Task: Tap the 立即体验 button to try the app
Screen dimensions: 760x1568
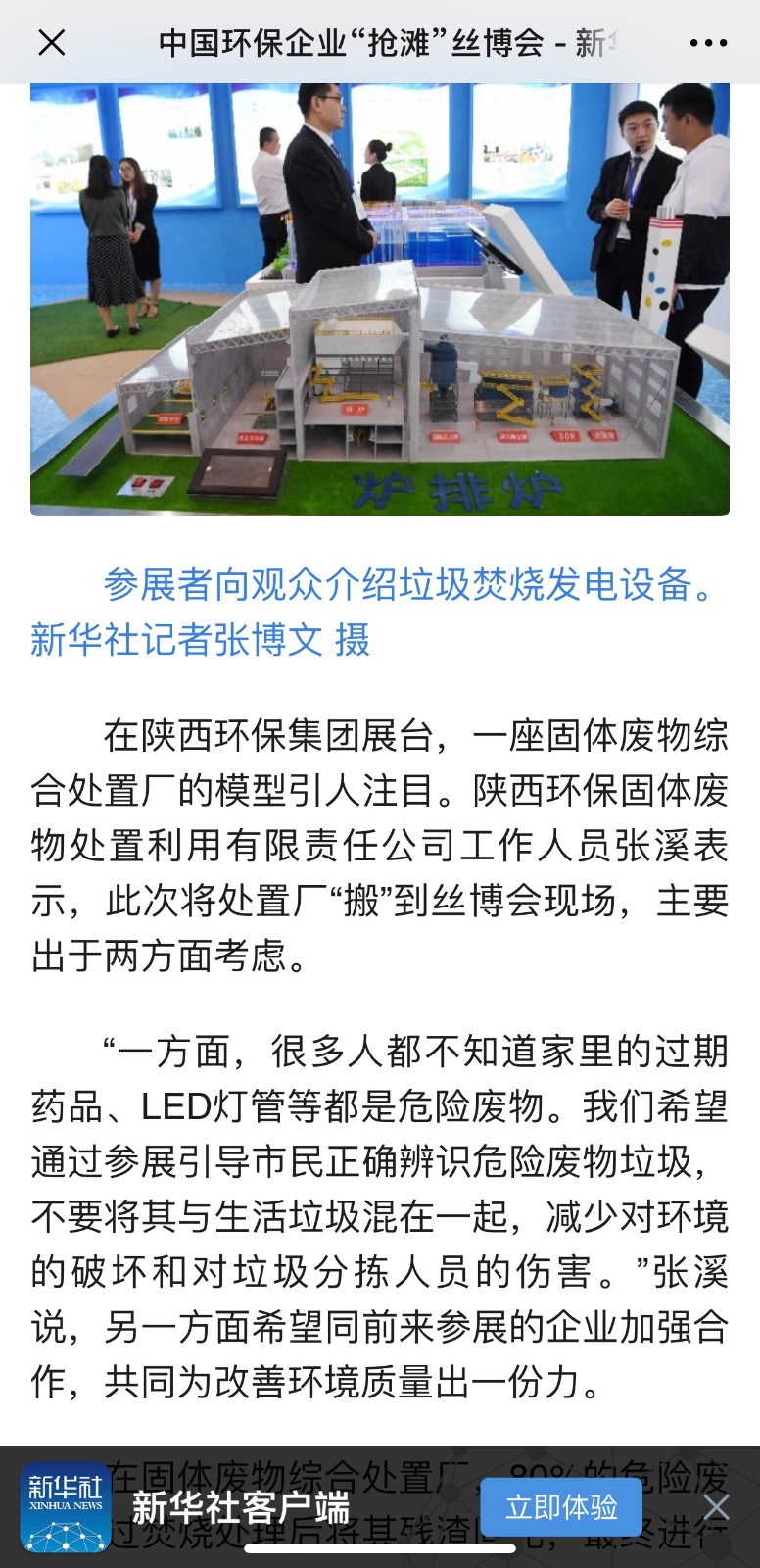Action: click(560, 1507)
